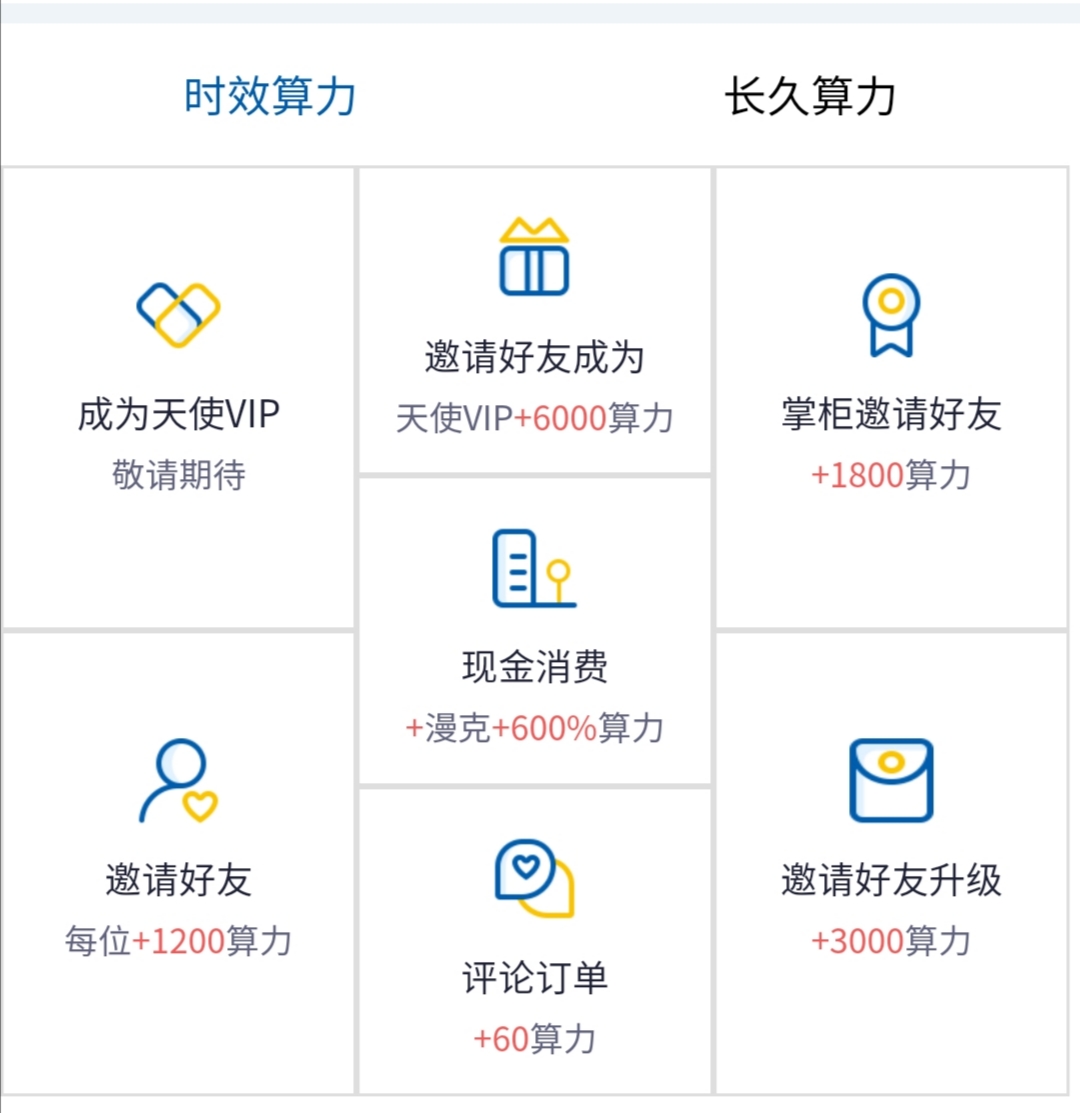
Task: Tap the 邀请好友 每位+1200算力 card
Action: pyautogui.click(x=179, y=862)
